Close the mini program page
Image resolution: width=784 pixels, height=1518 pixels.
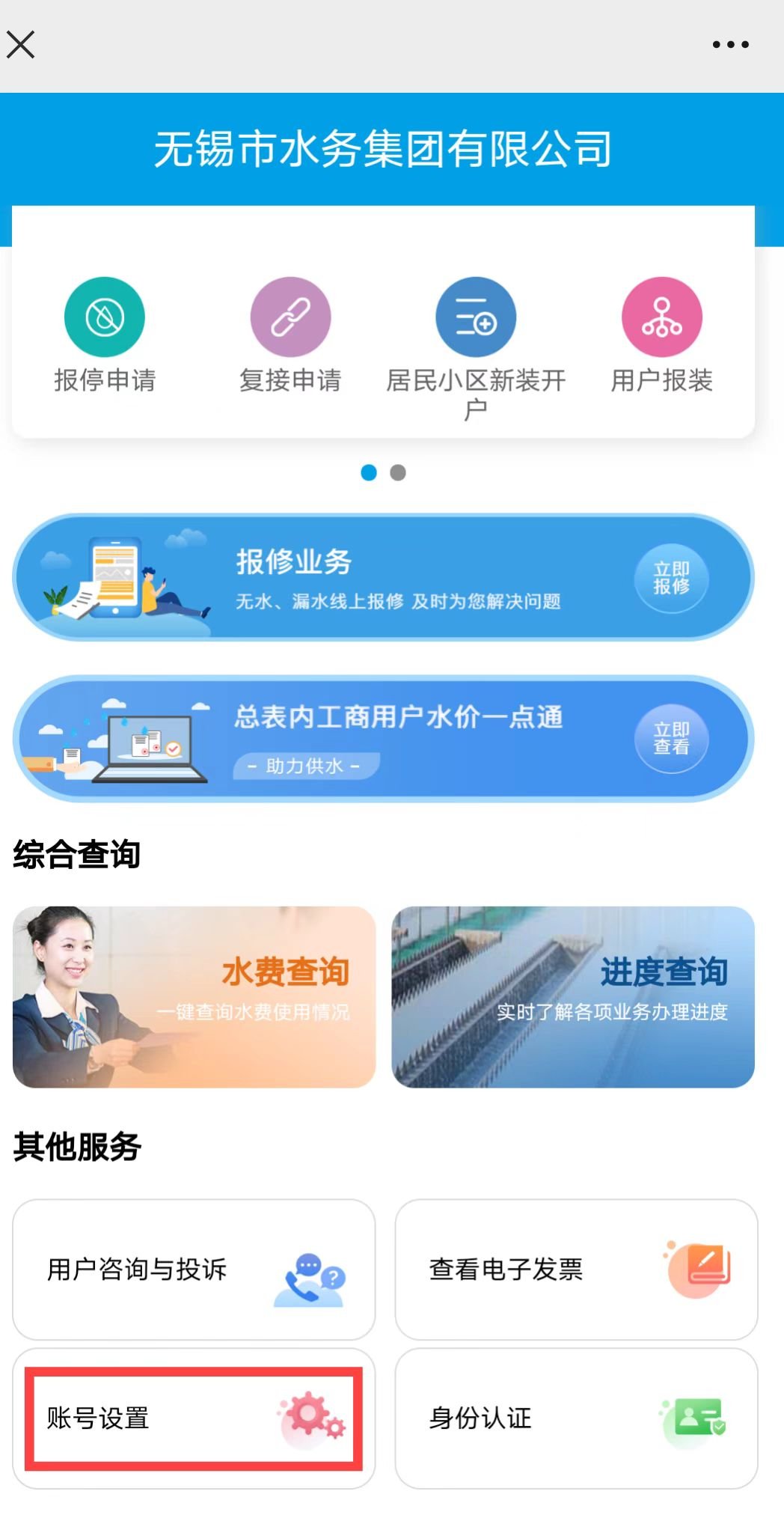21,44
